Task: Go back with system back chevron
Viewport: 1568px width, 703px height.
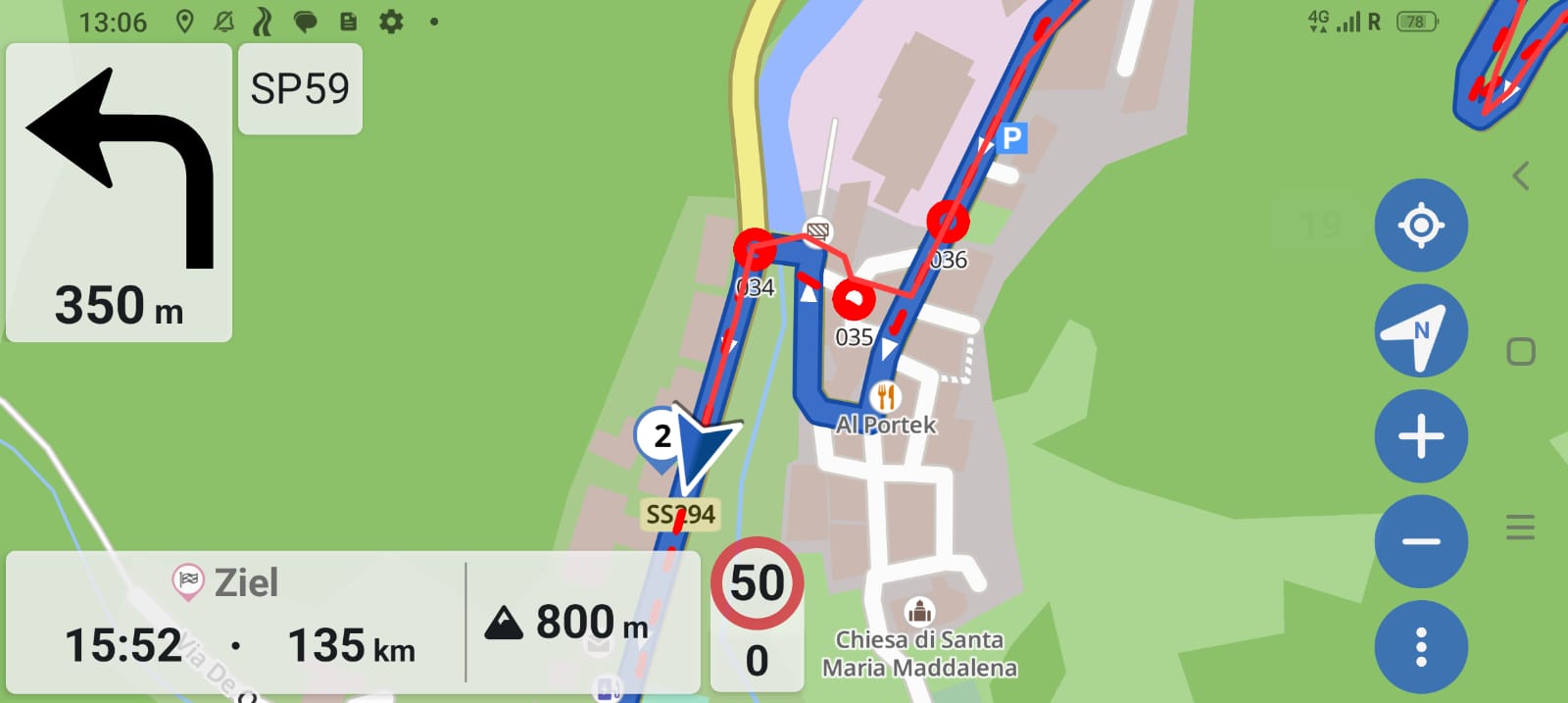Action: pos(1520,176)
